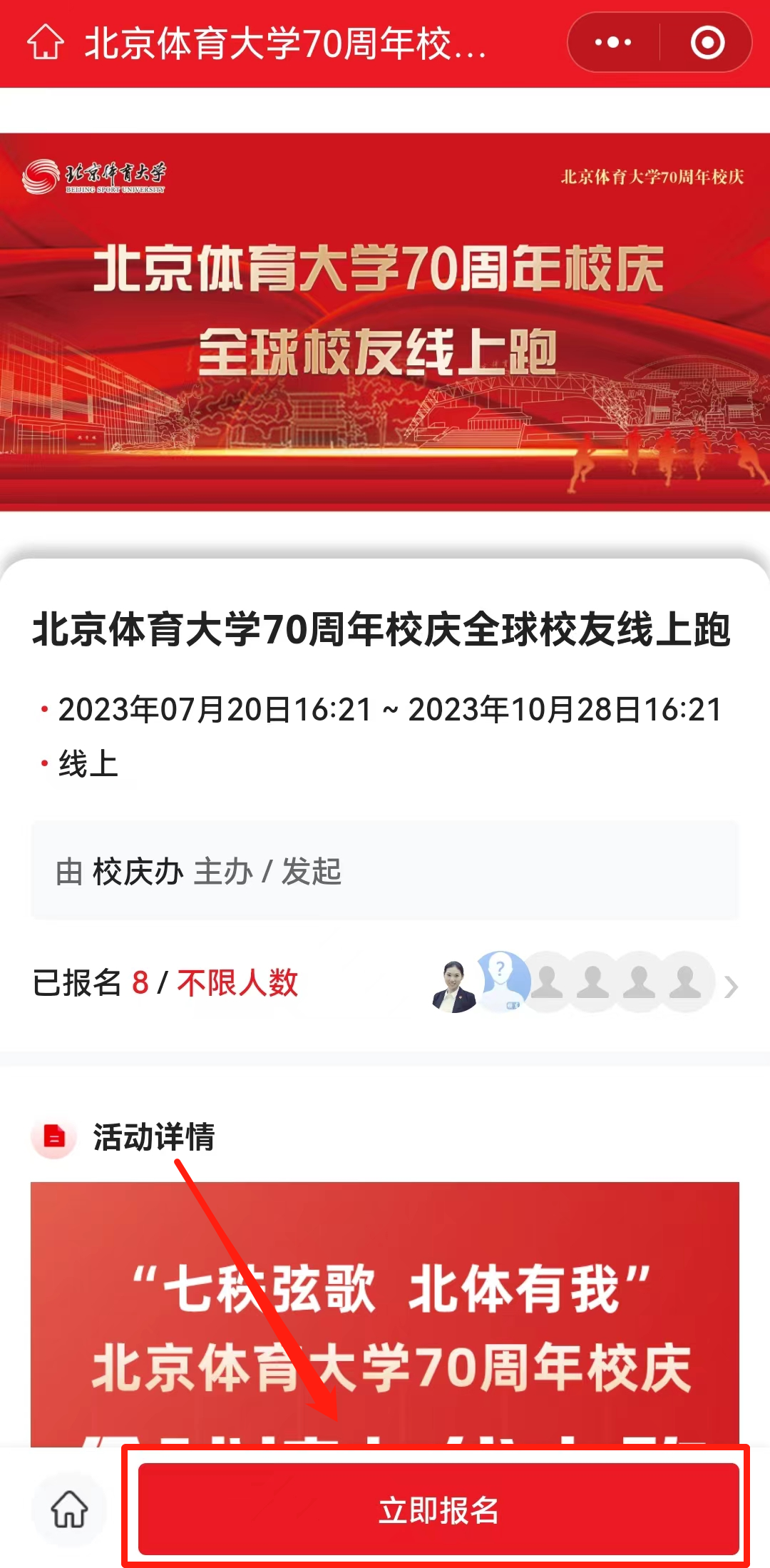
Task: Open the organizer 校庆办 row
Action: click(x=384, y=871)
